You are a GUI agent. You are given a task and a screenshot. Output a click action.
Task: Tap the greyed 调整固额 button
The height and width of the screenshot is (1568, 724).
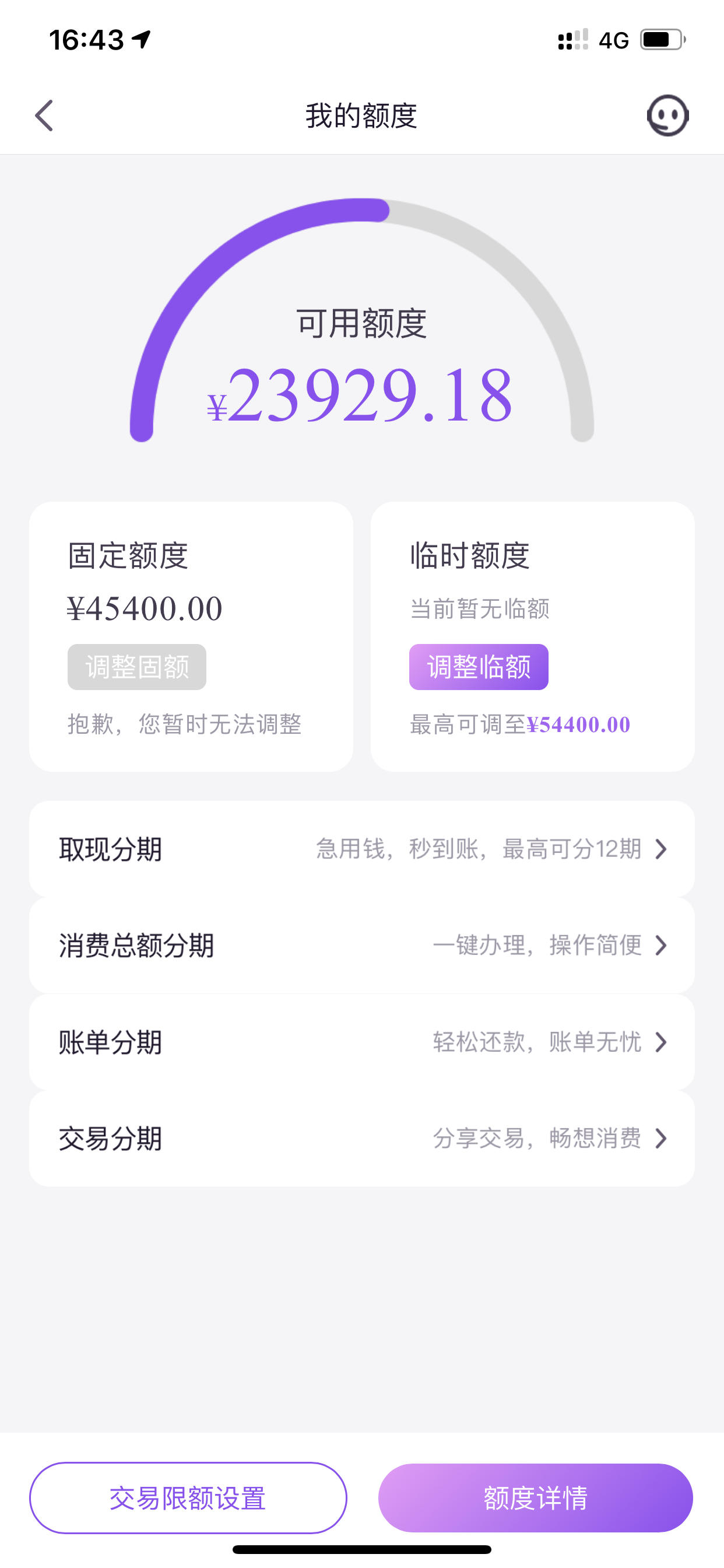(137, 667)
